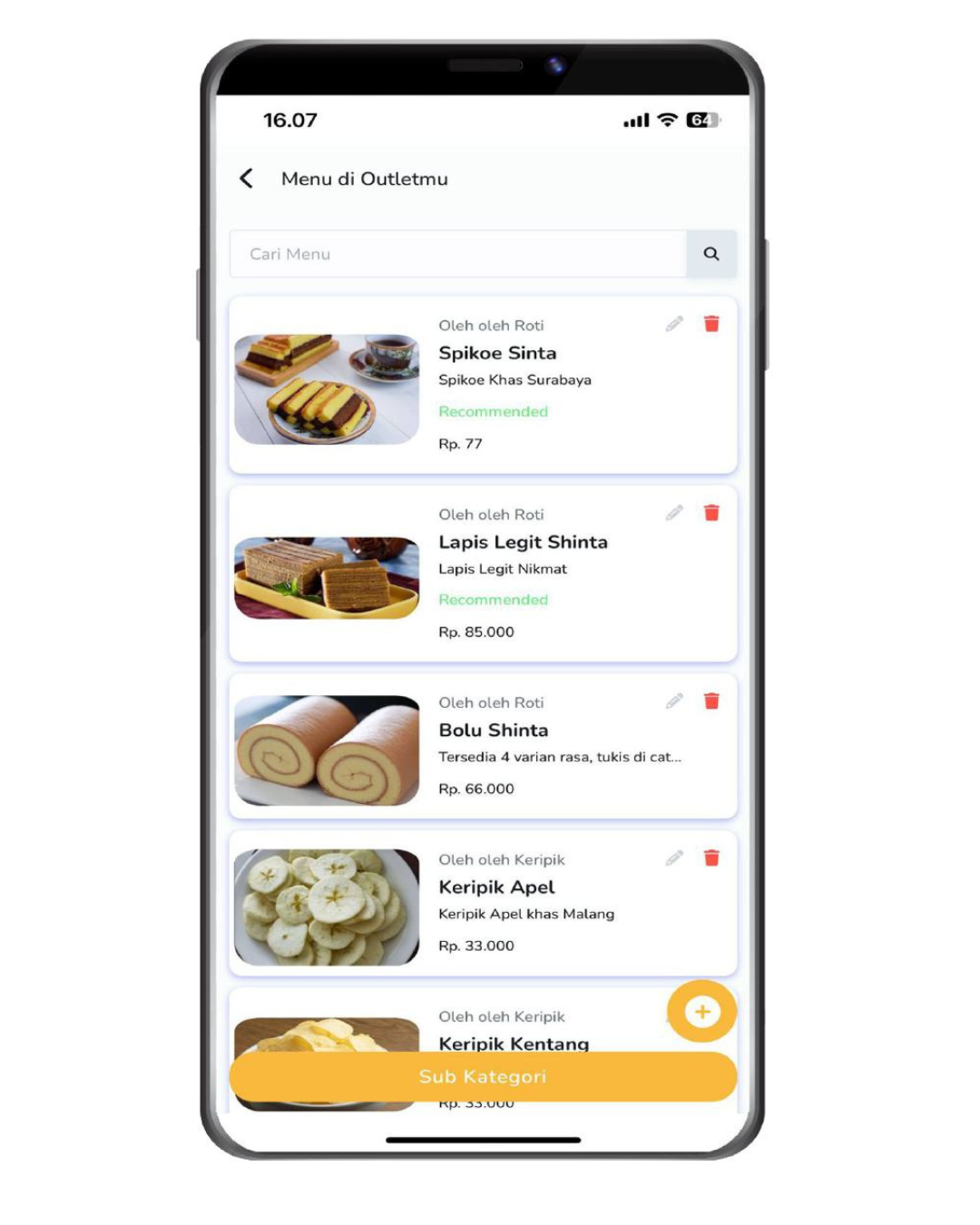Delete the Spikoe Sinta menu item
The image size is (980, 1225).
(711, 324)
